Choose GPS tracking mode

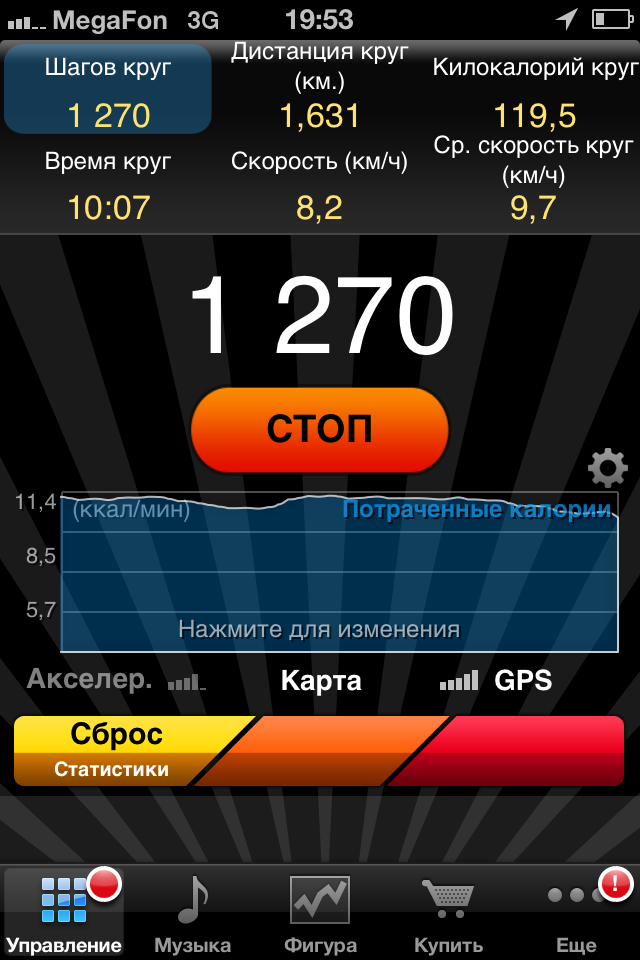pos(497,681)
